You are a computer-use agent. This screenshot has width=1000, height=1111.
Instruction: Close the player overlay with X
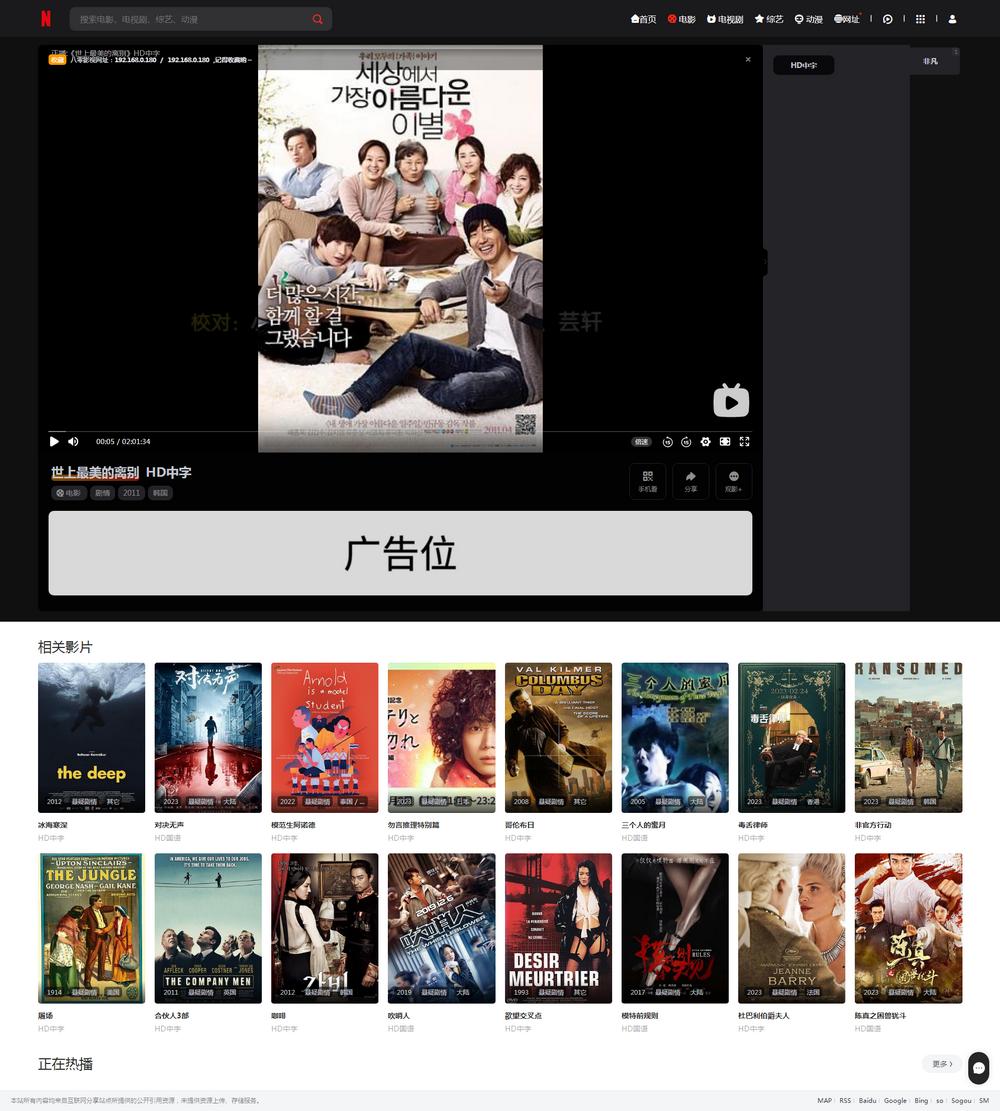point(748,59)
